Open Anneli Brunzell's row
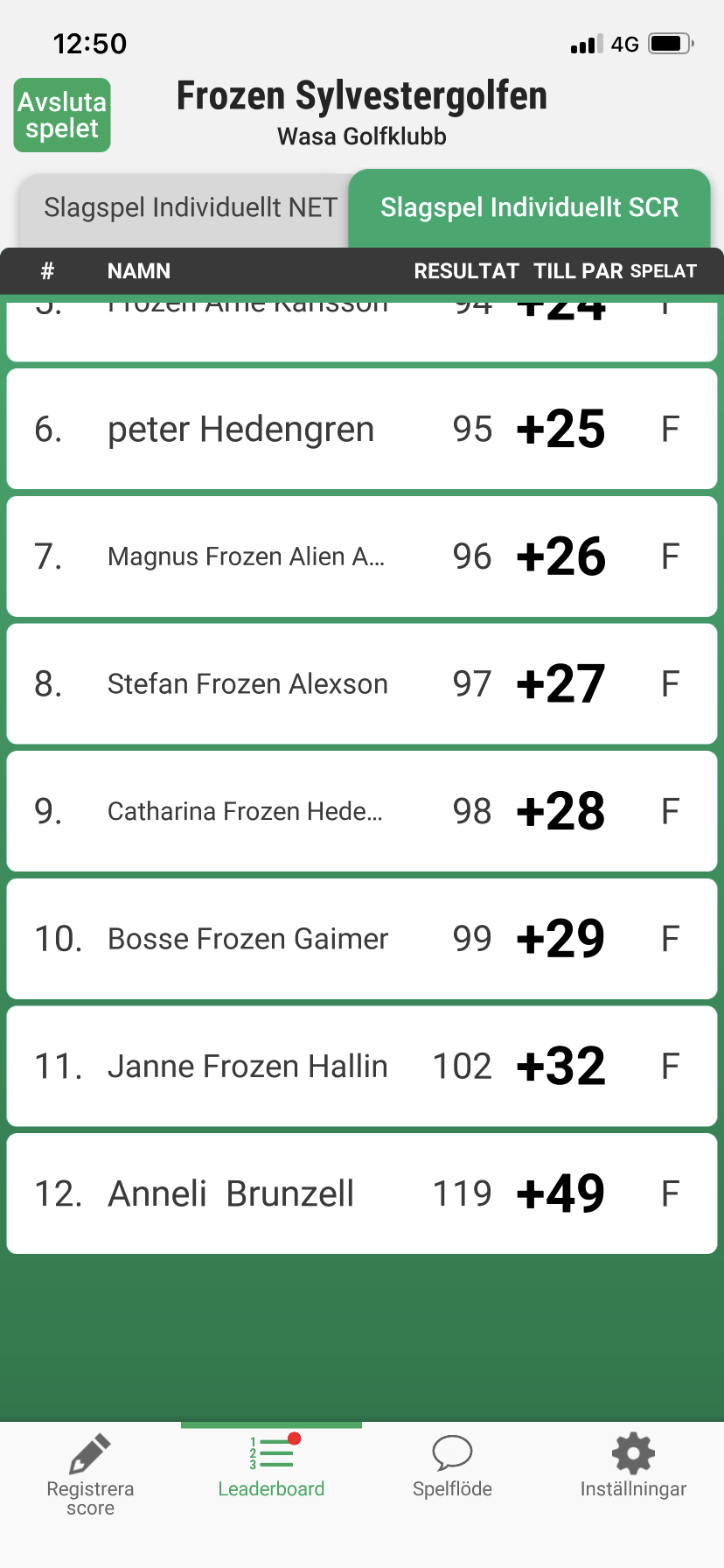Screen dimensions: 724x1568 [x=362, y=1193]
